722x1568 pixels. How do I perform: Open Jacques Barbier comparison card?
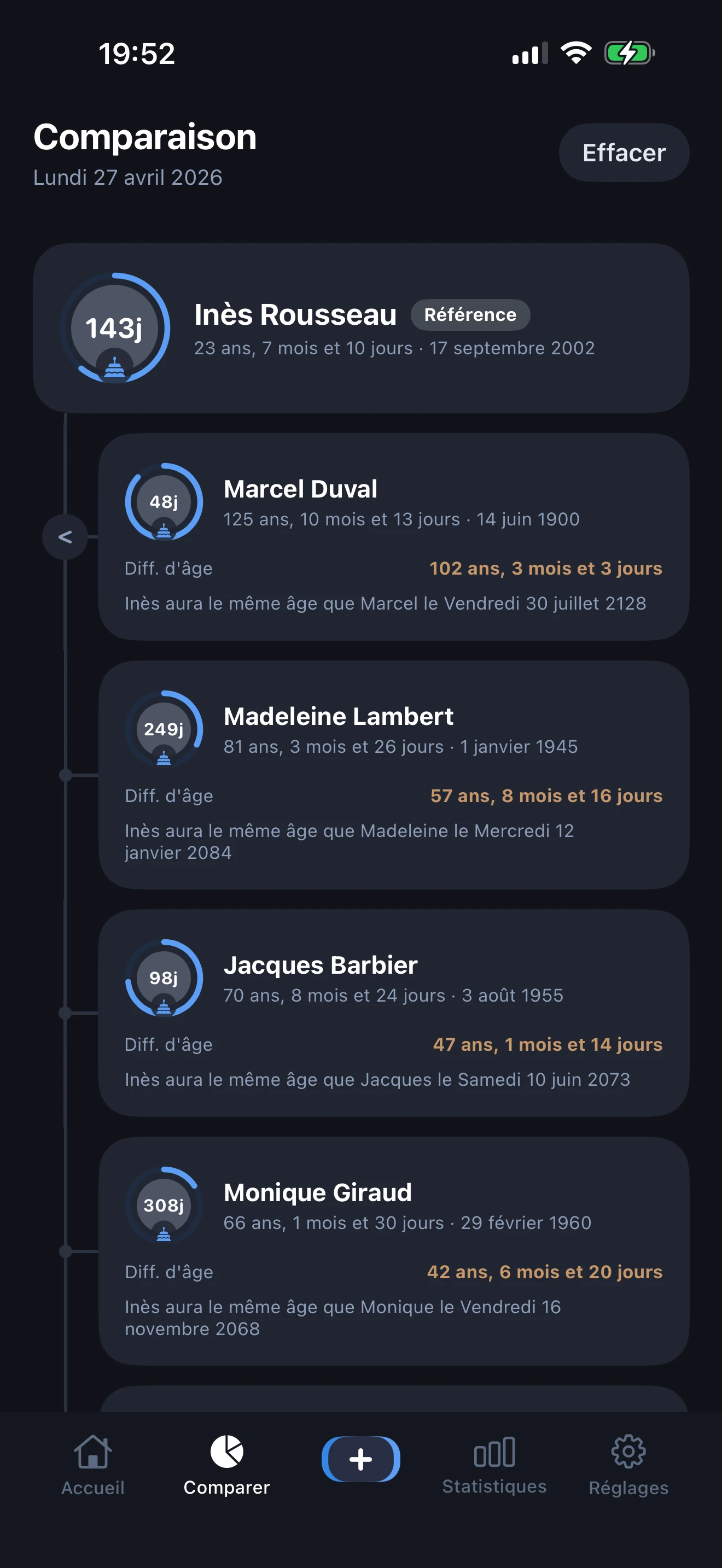tap(393, 1013)
